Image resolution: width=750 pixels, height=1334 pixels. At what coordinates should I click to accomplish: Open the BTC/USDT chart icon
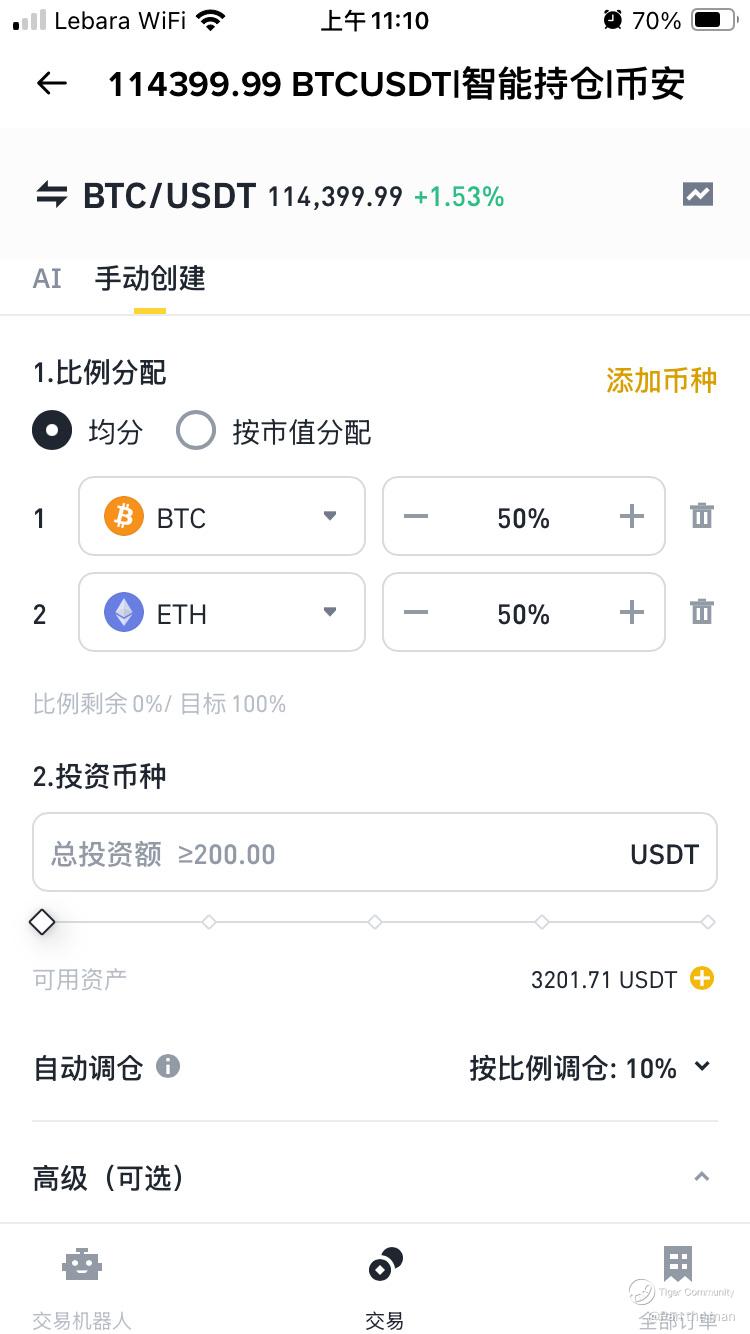[698, 194]
